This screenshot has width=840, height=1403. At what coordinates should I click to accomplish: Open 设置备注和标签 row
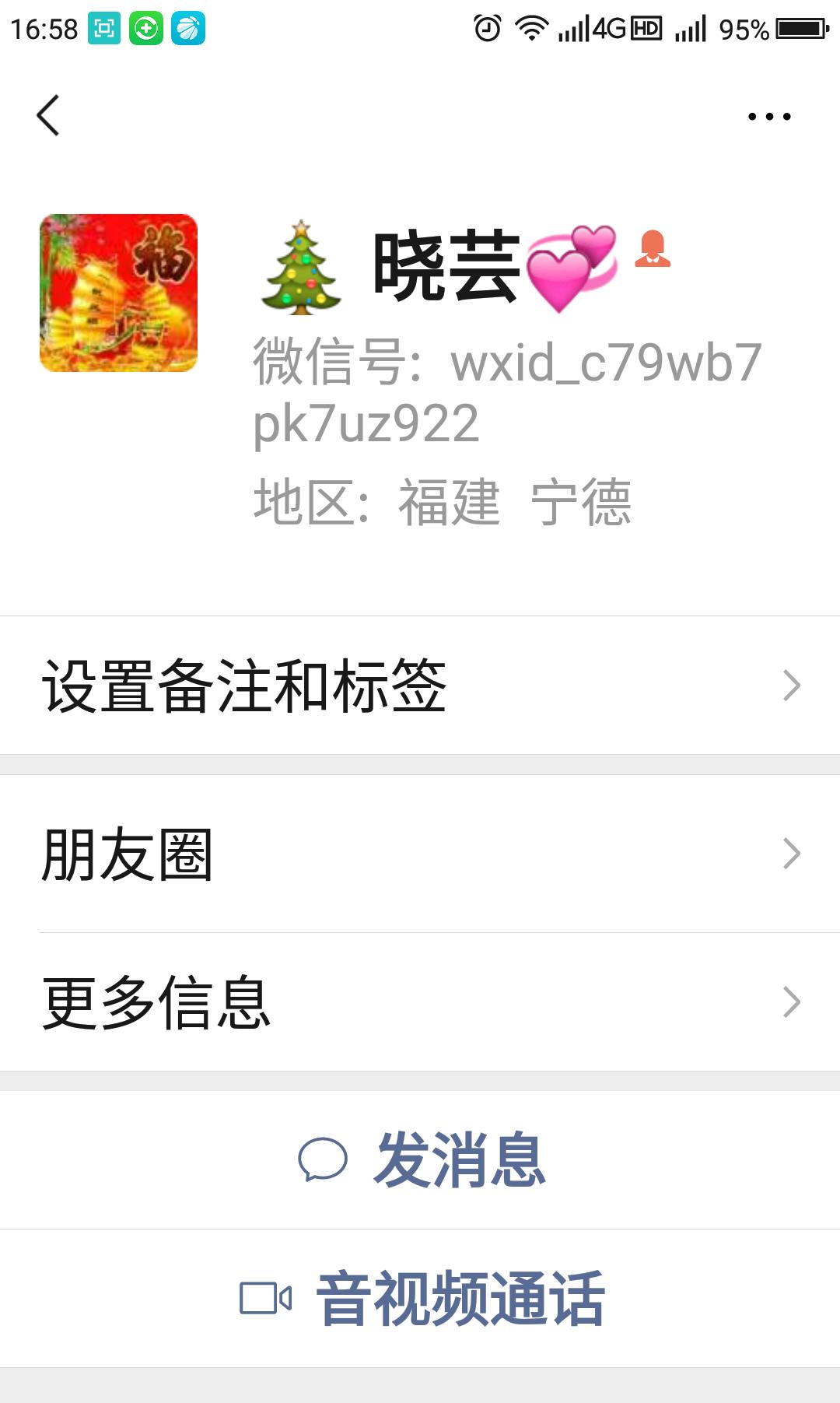[420, 686]
